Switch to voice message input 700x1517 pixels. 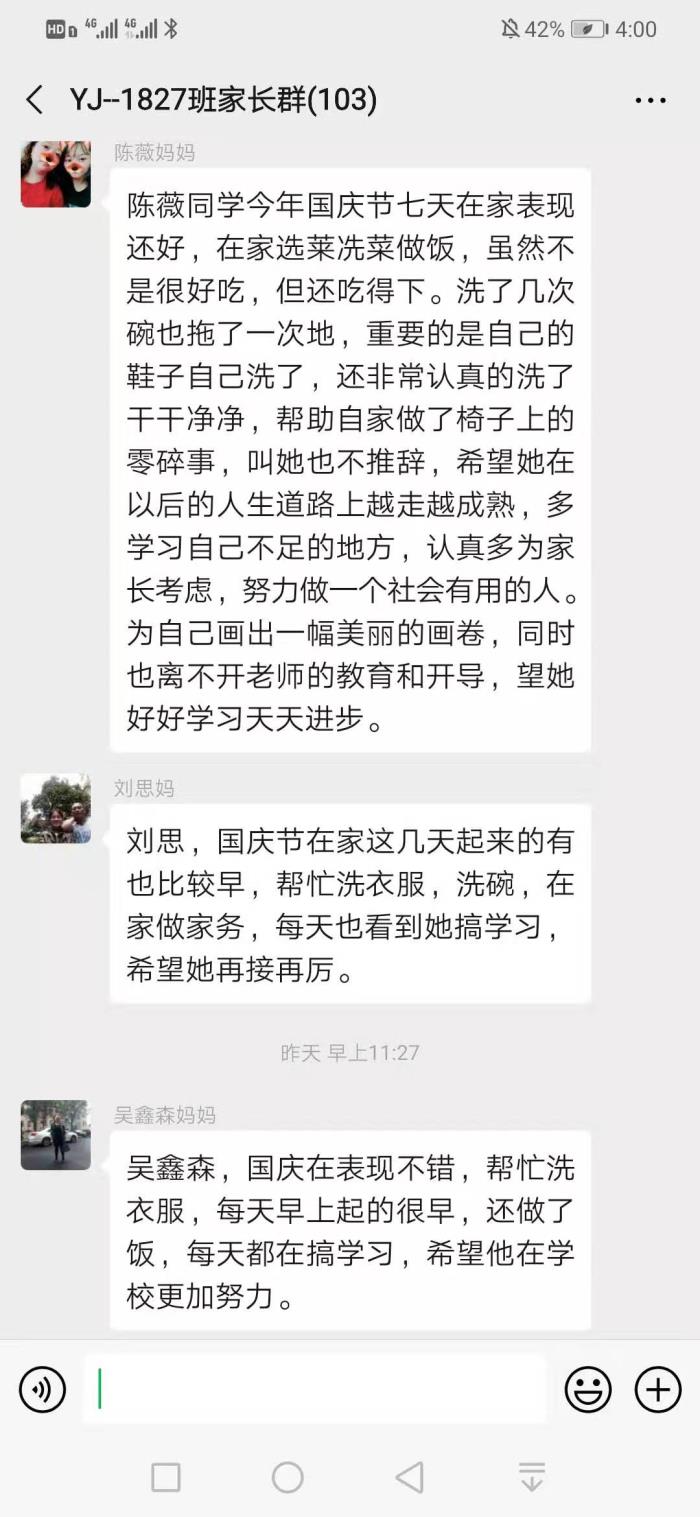[42, 1389]
